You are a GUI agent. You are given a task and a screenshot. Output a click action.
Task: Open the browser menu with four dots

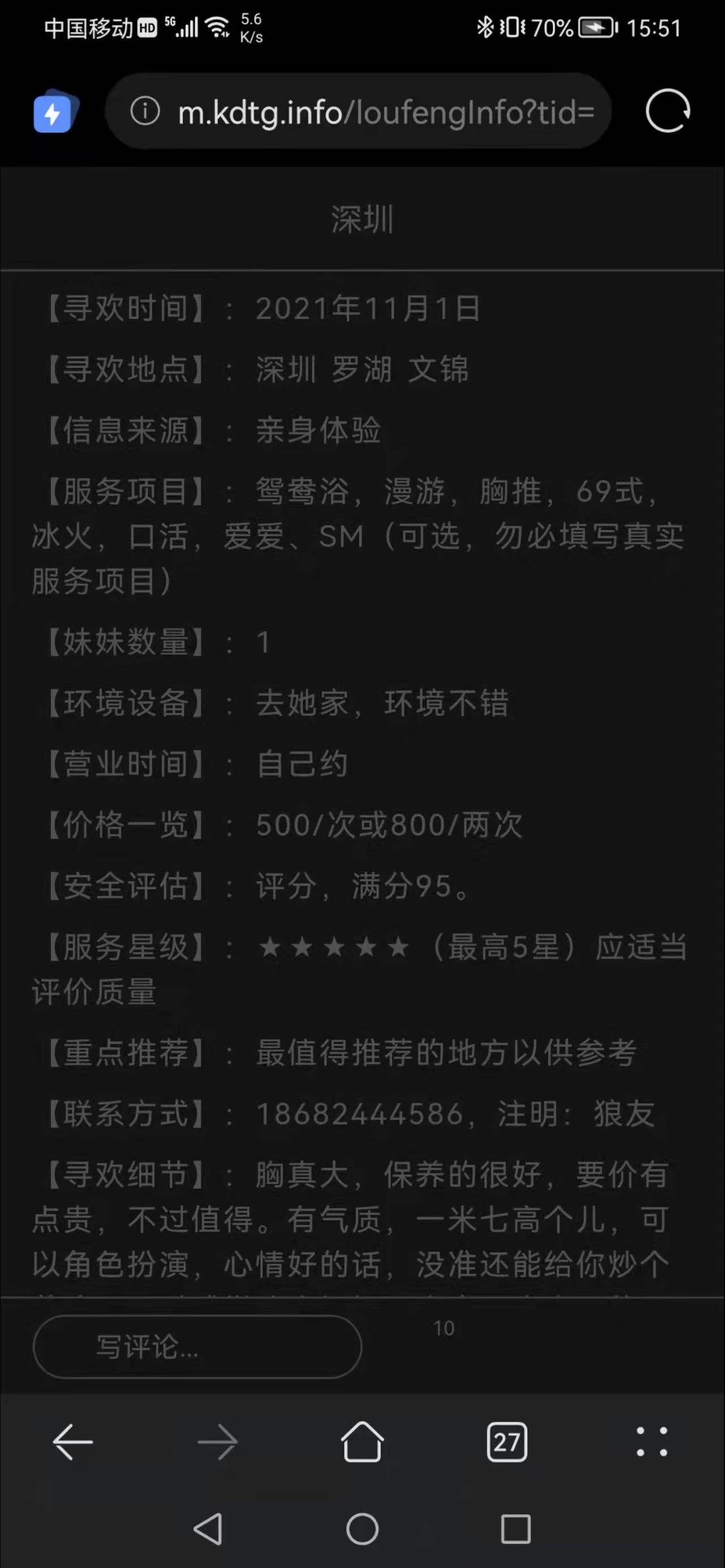[652, 1441]
